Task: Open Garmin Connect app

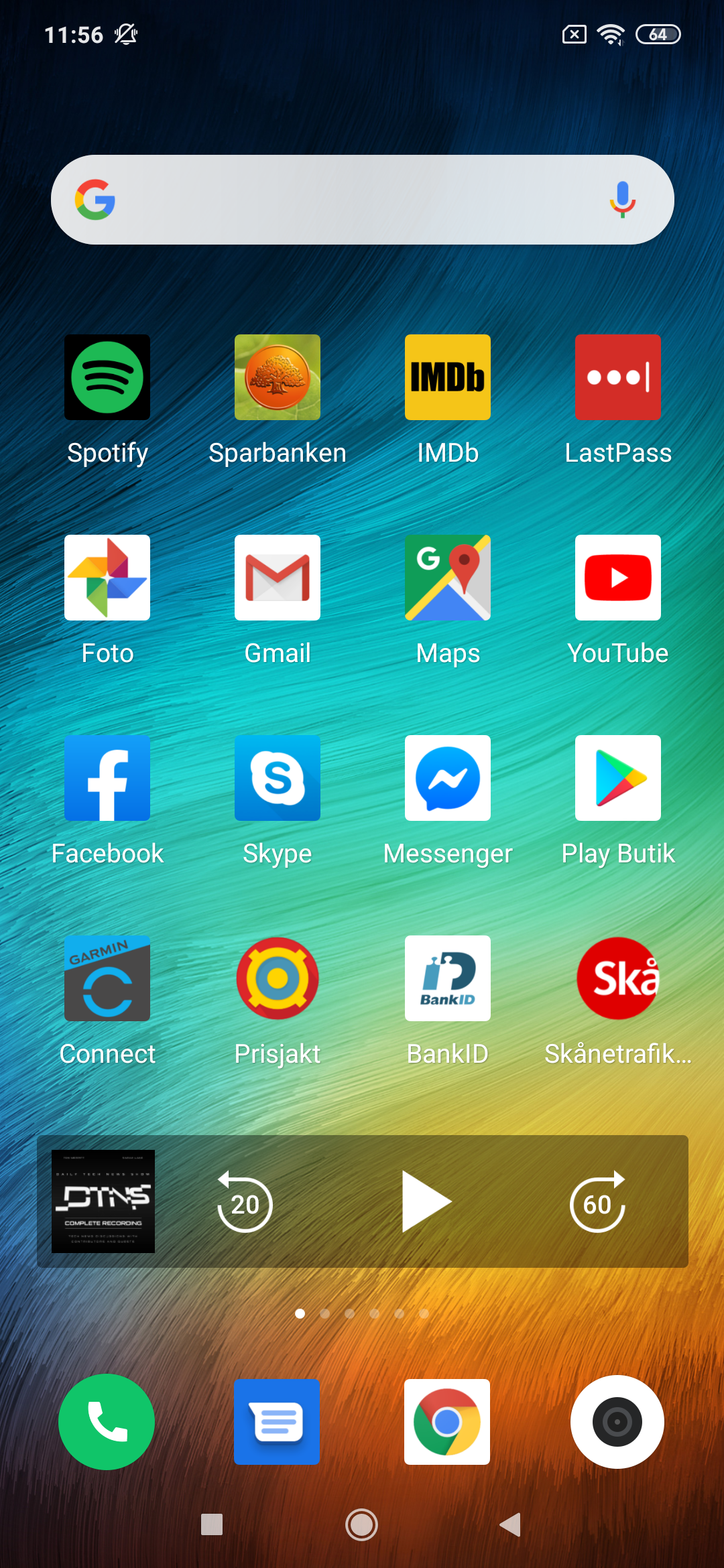Action: [107, 978]
